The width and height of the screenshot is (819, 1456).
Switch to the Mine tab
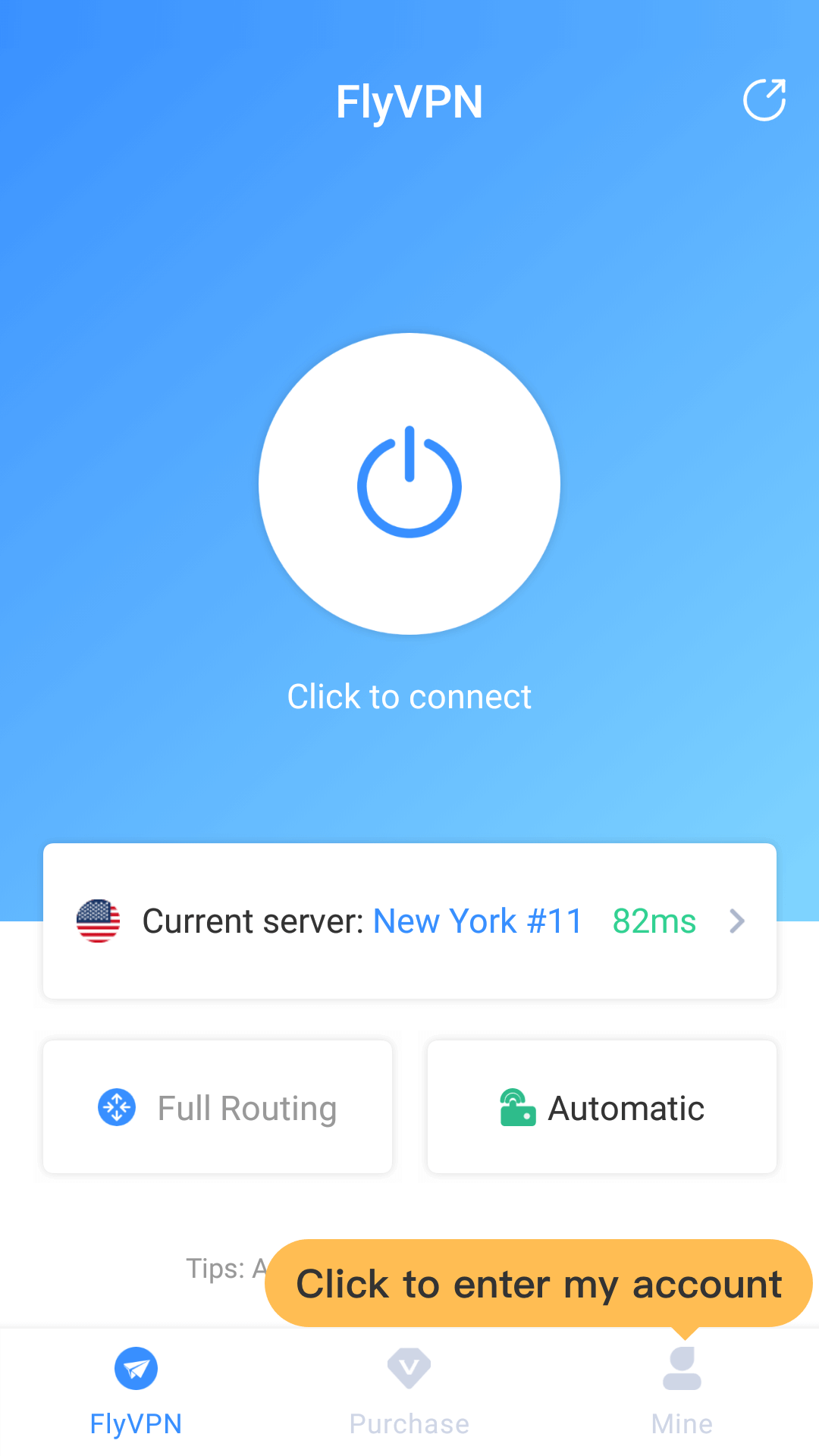682,1392
